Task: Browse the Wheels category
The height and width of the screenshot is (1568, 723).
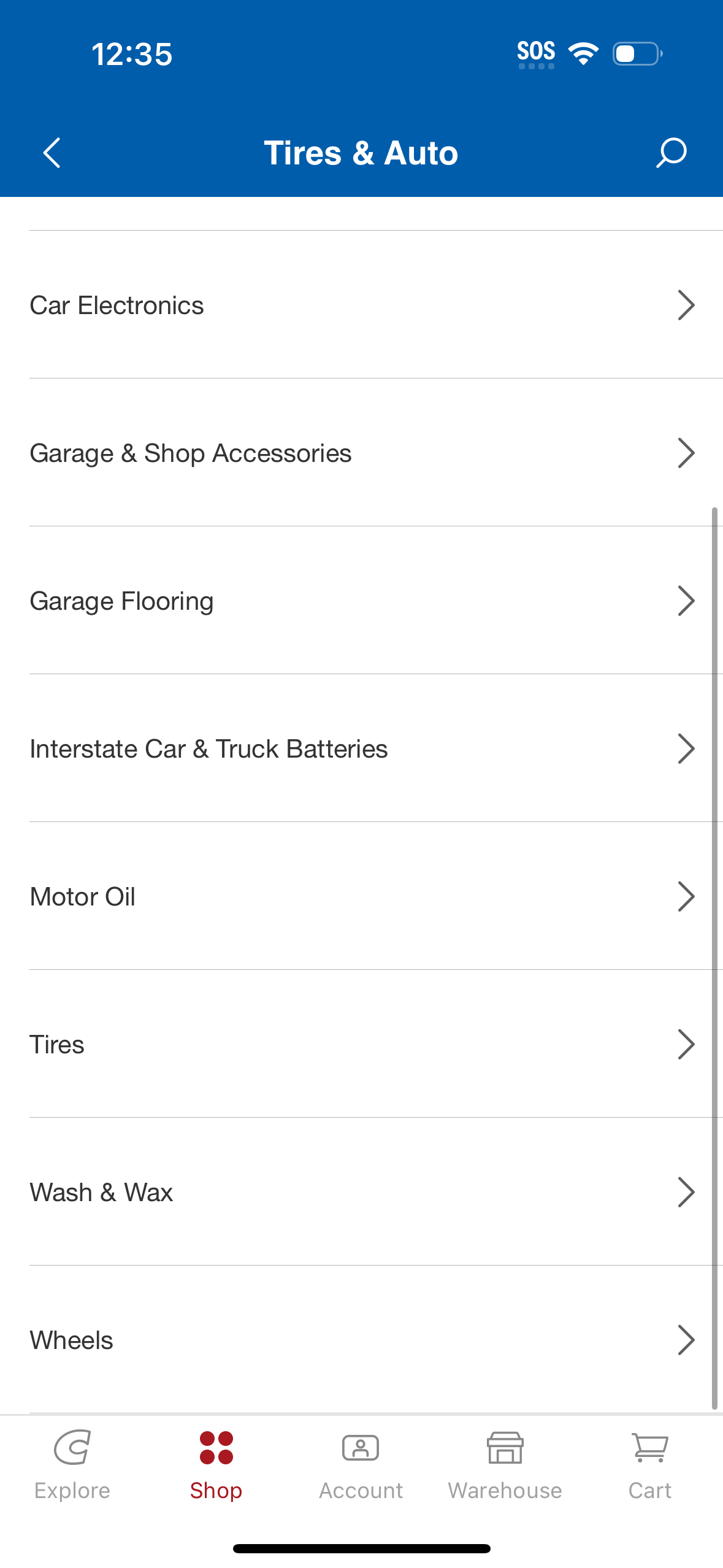Action: point(686,1340)
